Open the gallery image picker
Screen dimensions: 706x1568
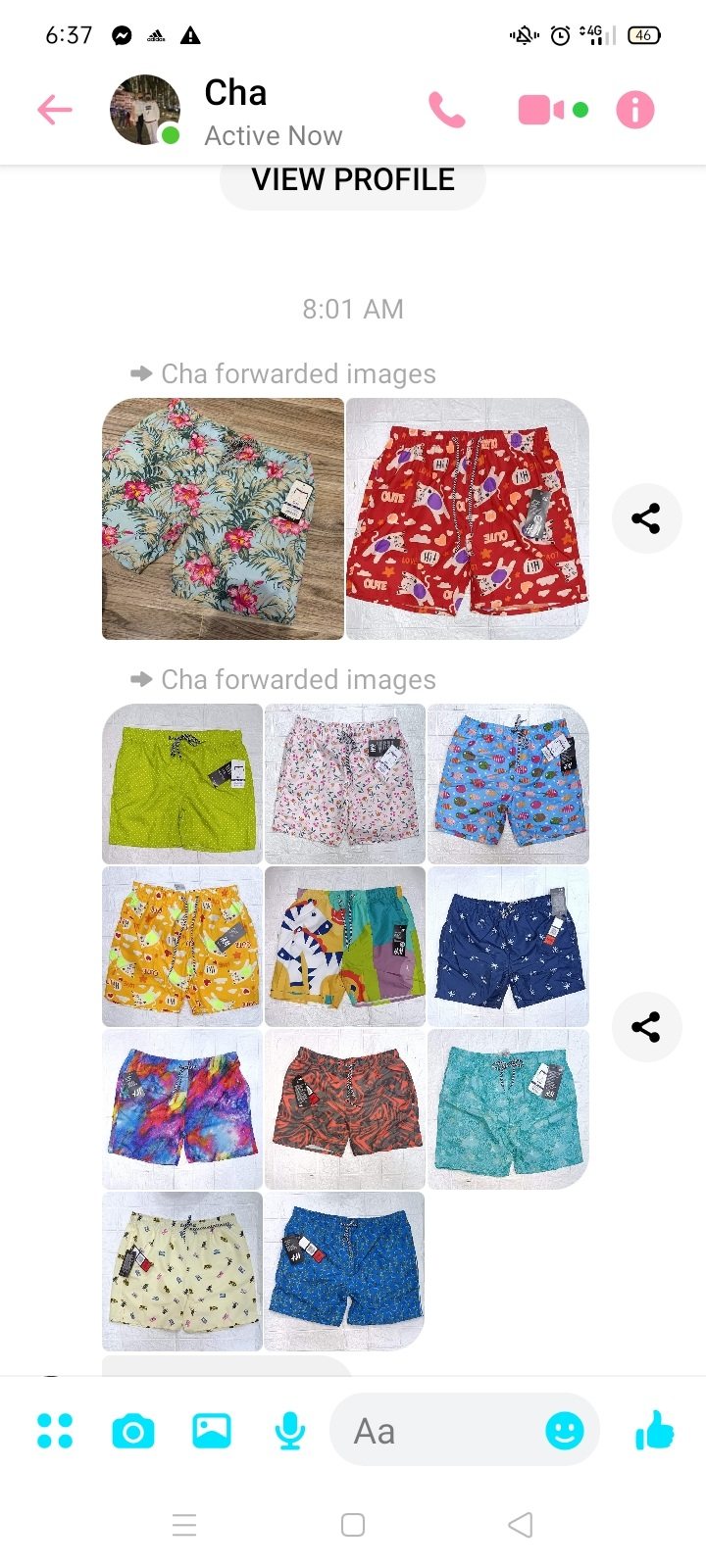point(212,1431)
